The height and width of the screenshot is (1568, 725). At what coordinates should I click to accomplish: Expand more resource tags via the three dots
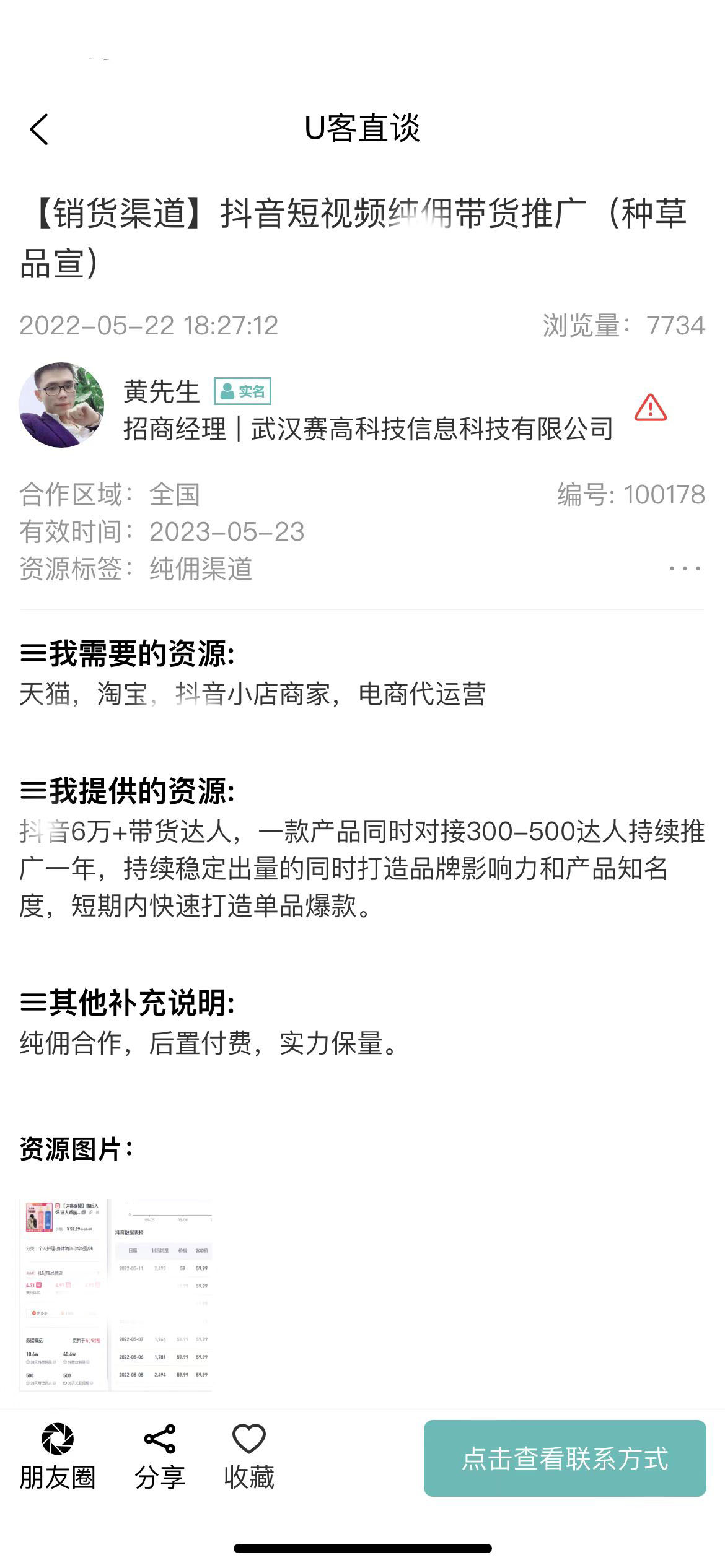(x=685, y=568)
